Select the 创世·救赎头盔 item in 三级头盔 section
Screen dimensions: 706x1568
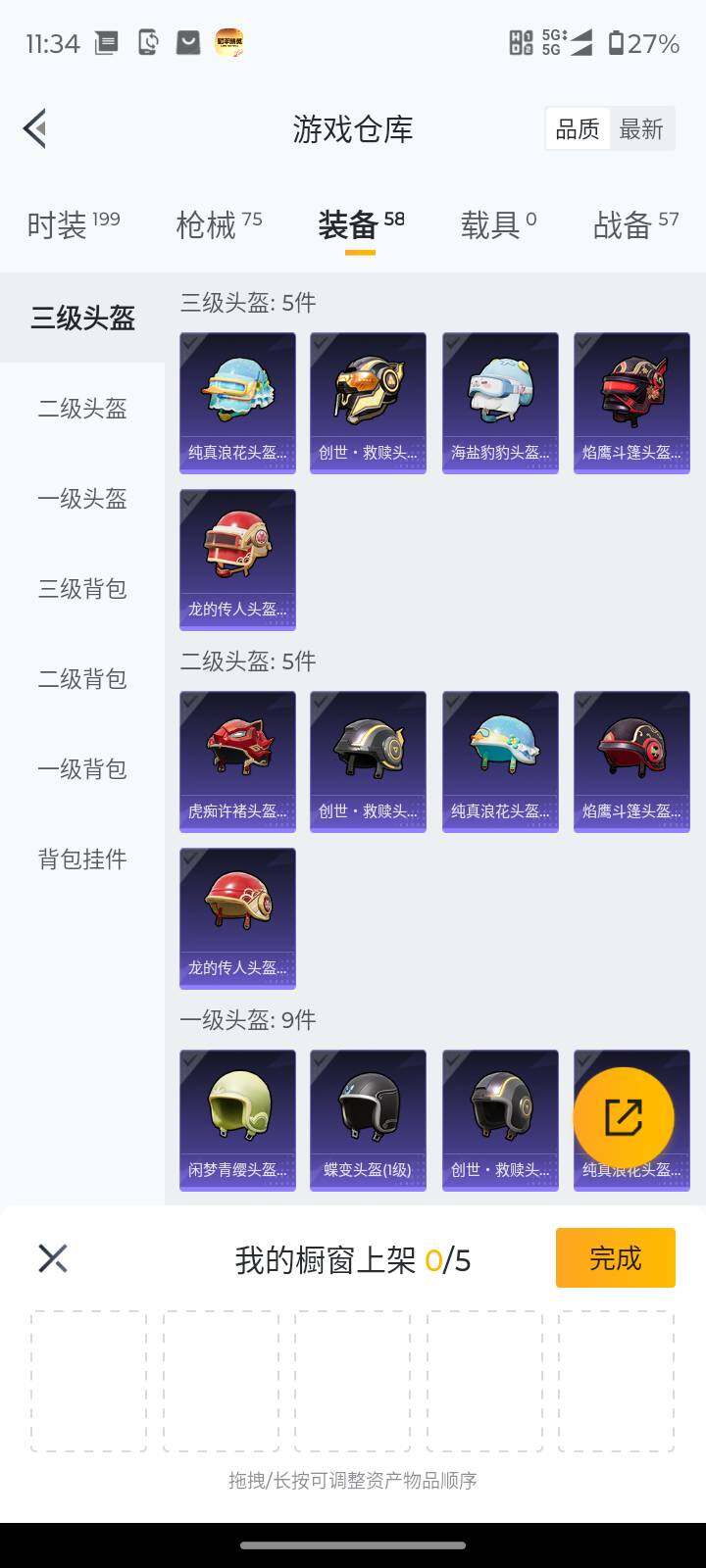[368, 402]
